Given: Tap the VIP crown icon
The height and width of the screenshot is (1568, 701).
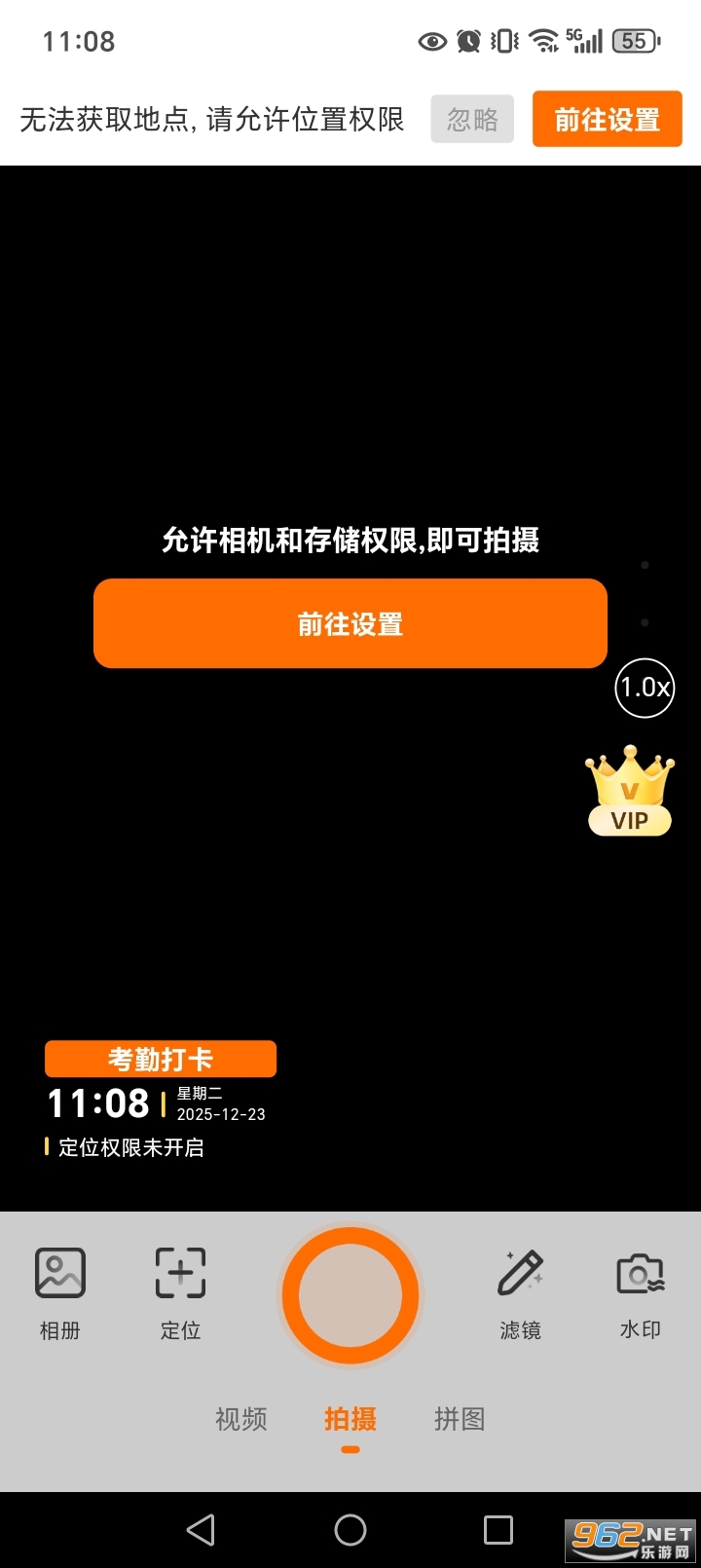Looking at the screenshot, I should [x=629, y=791].
